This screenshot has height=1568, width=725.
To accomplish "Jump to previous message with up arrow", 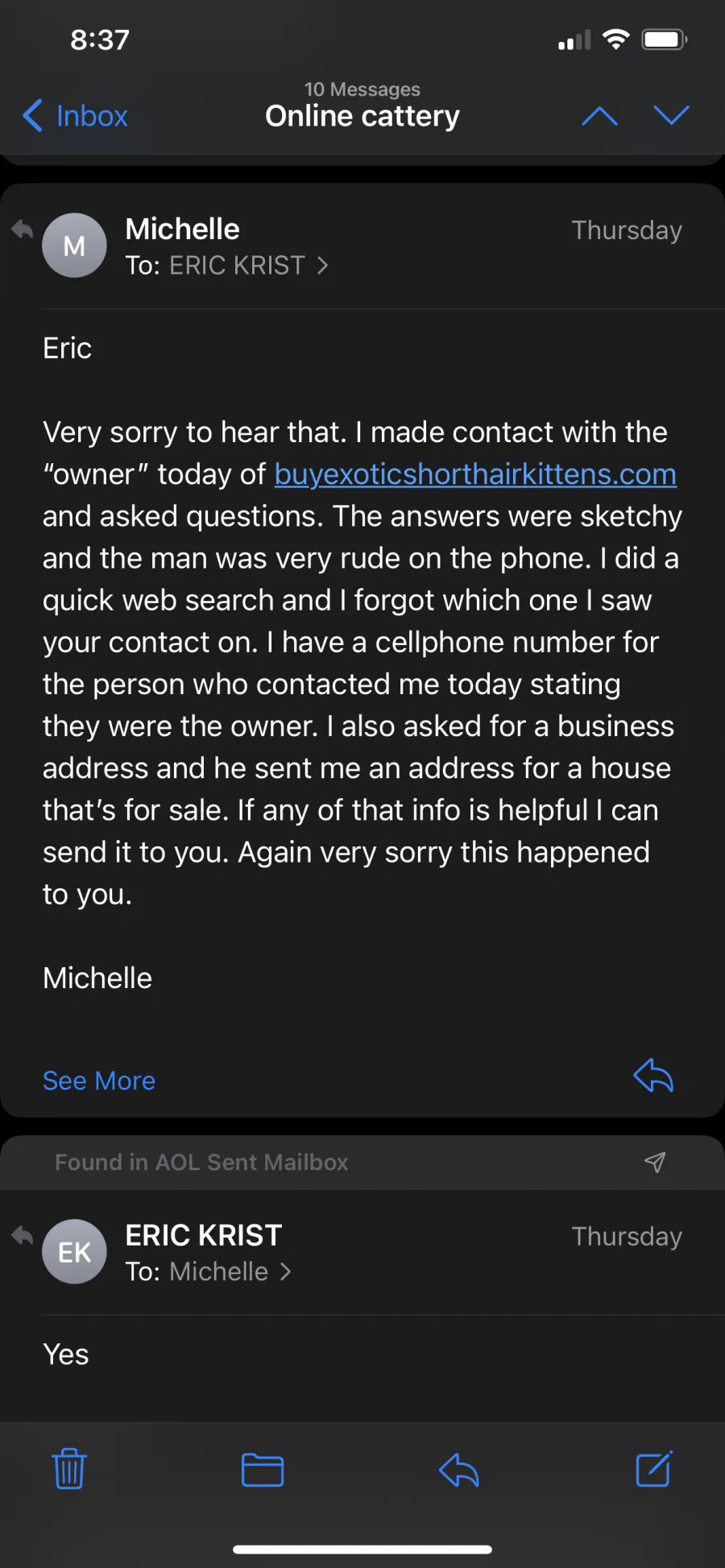I will pyautogui.click(x=599, y=116).
